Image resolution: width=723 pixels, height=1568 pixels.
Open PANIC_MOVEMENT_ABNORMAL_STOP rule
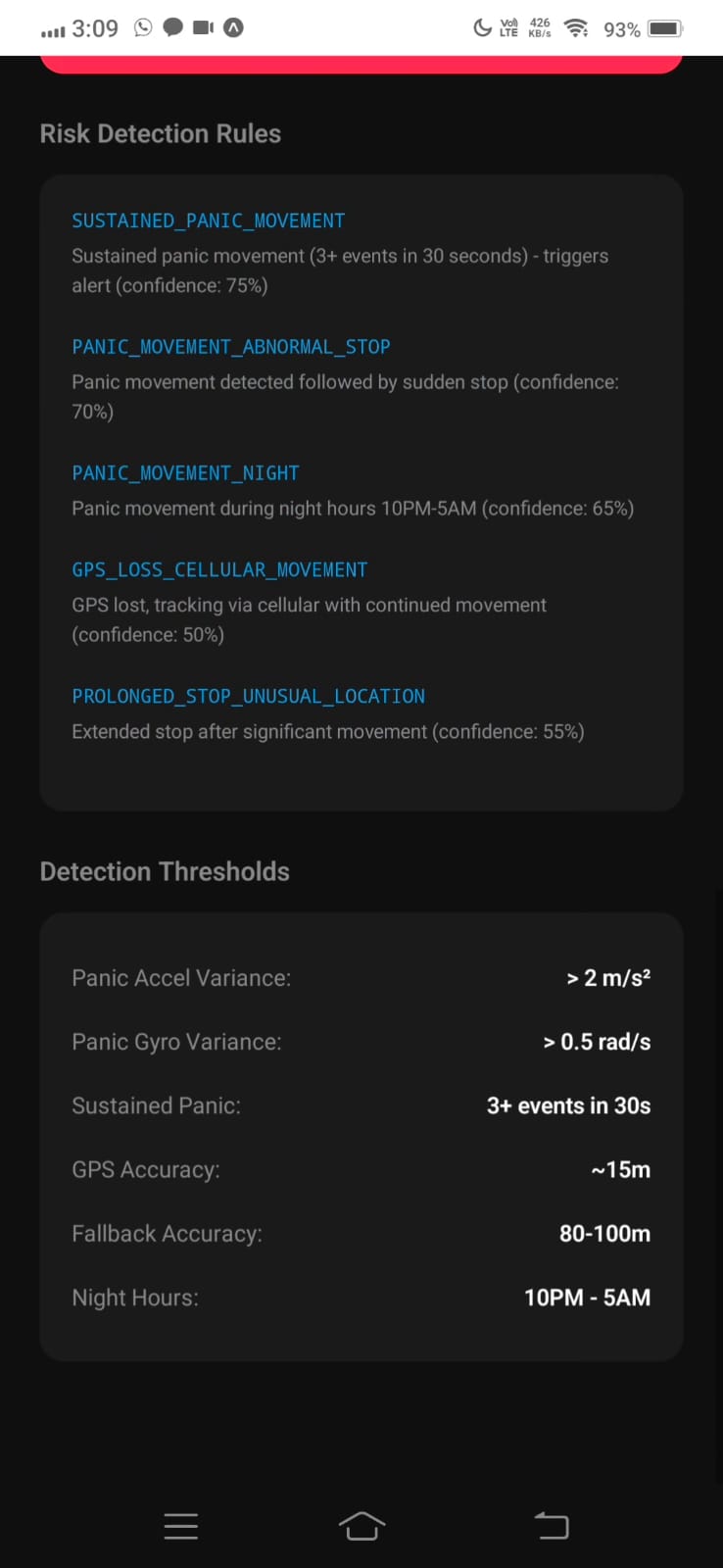click(x=230, y=347)
